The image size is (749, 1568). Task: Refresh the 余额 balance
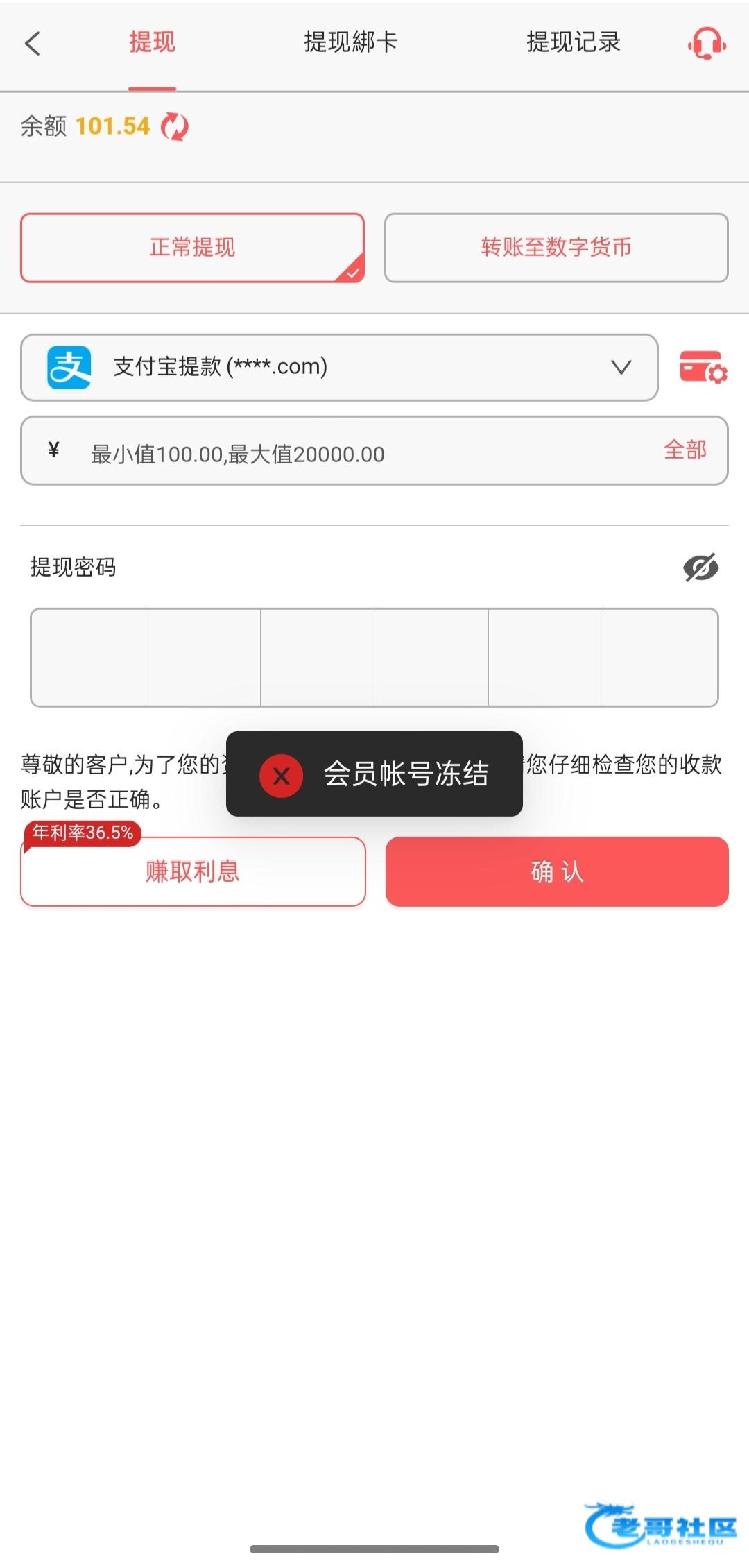coord(174,127)
